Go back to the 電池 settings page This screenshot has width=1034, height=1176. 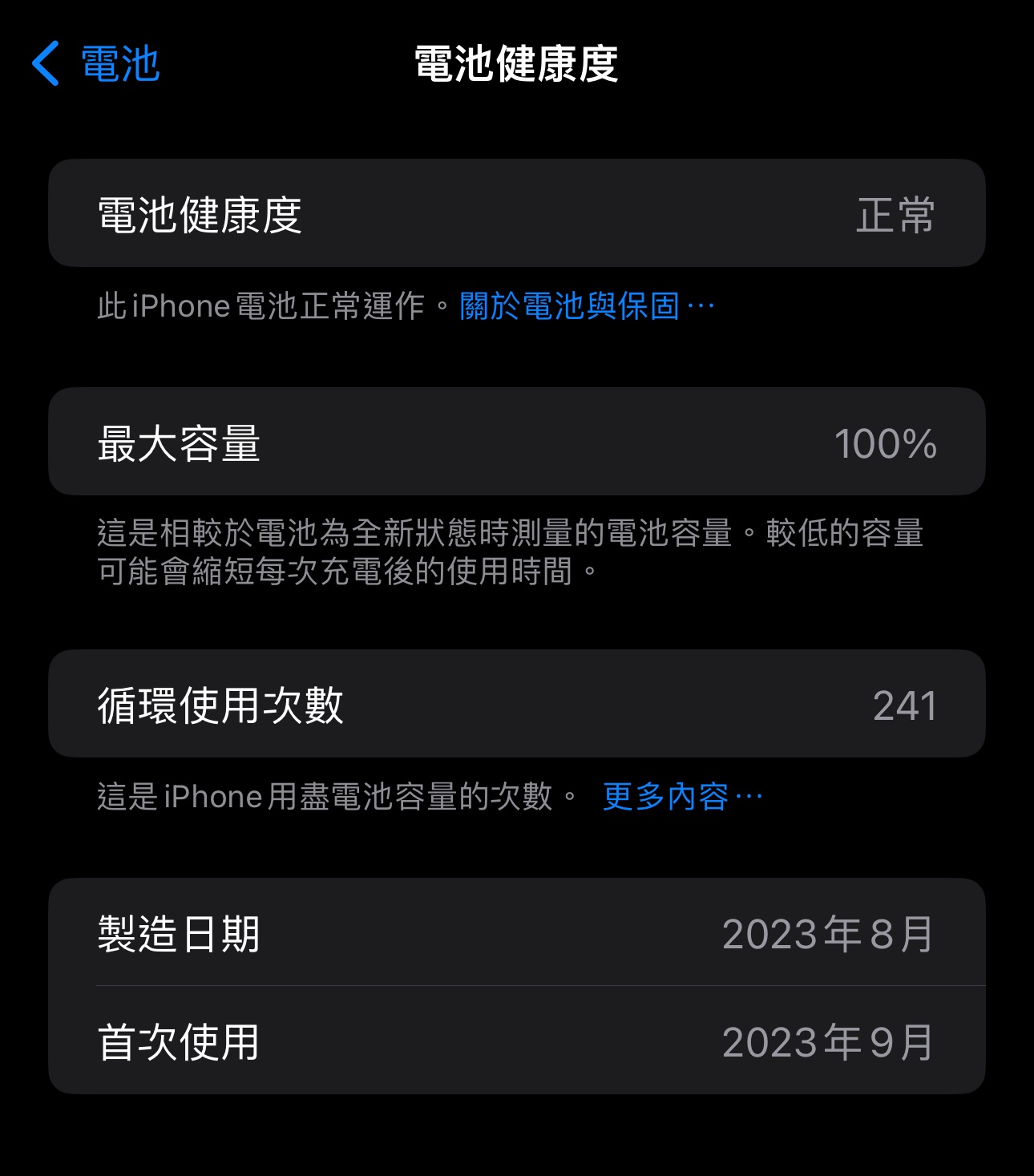point(96,64)
